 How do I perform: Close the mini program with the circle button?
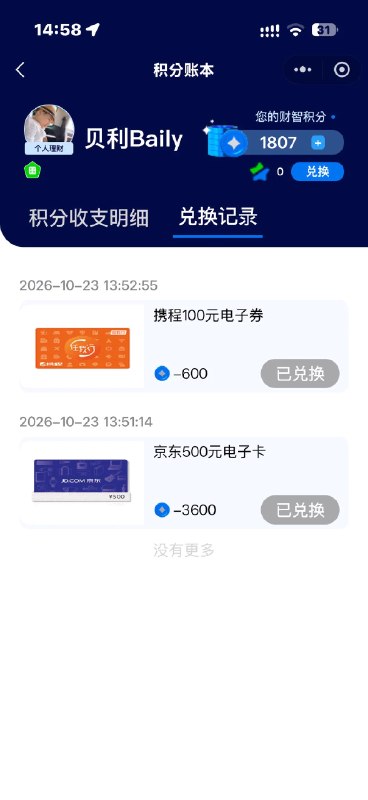pyautogui.click(x=341, y=70)
